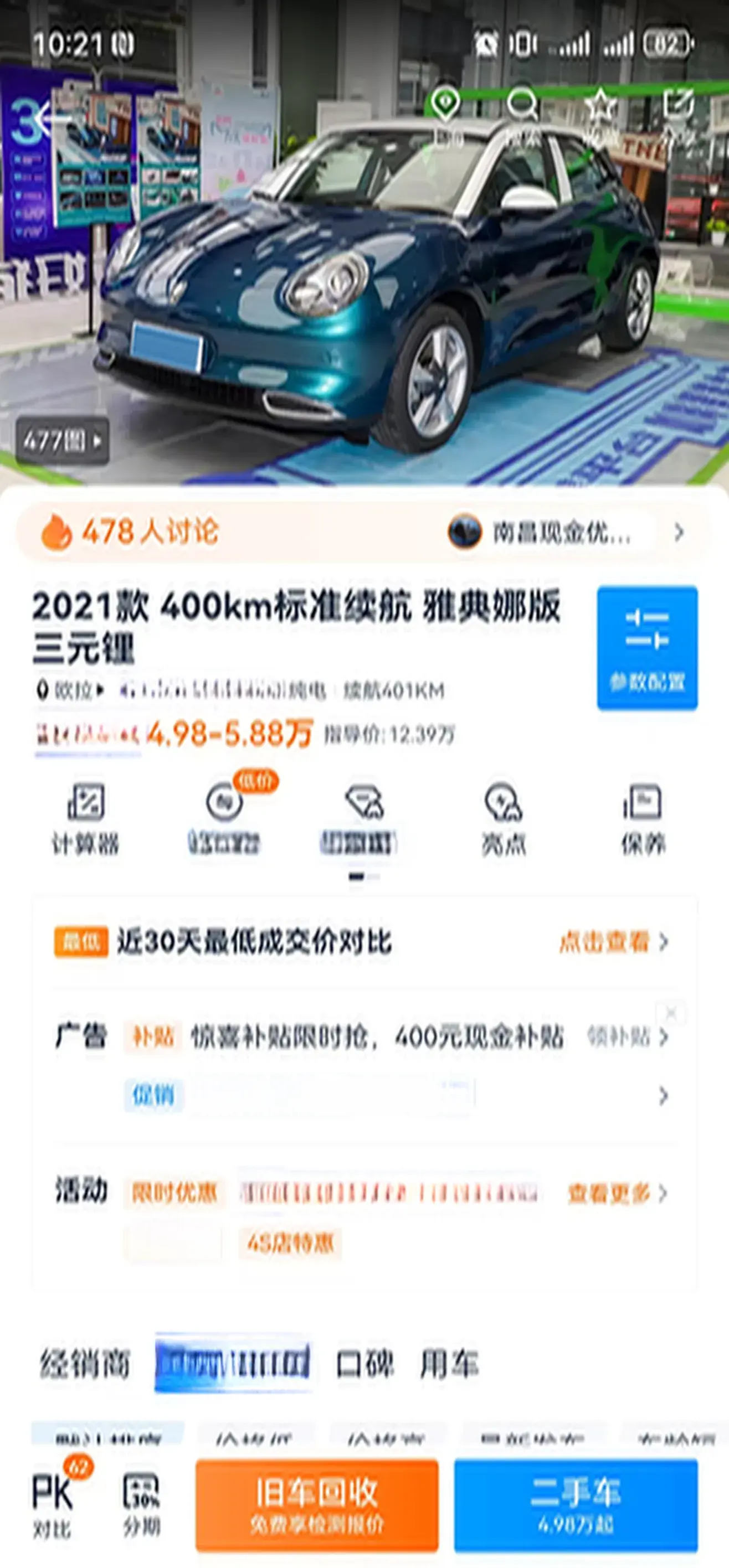
Task: Open the location pin icon
Action: [x=445, y=109]
